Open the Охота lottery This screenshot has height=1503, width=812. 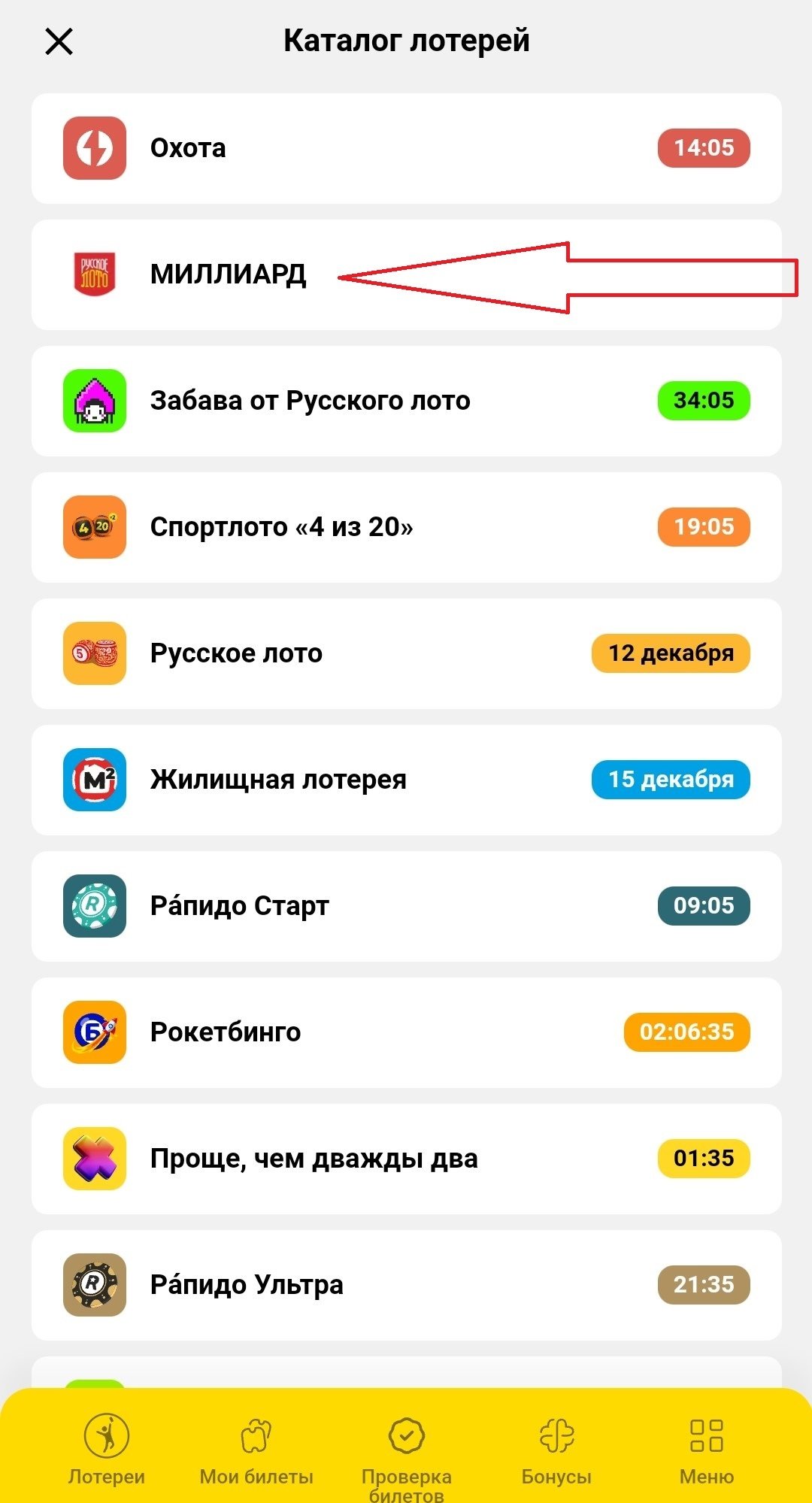pos(406,148)
